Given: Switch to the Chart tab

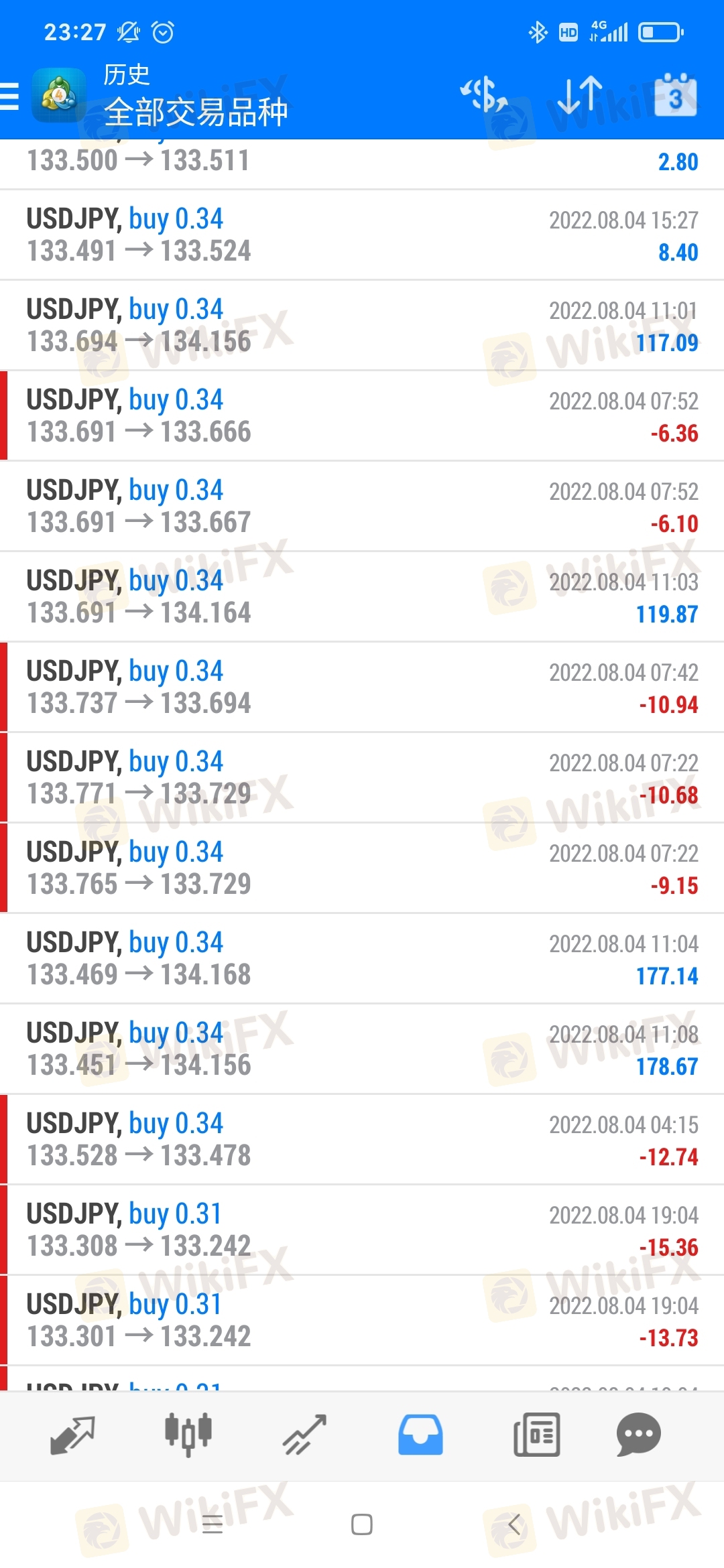Looking at the screenshot, I should coord(188,1435).
